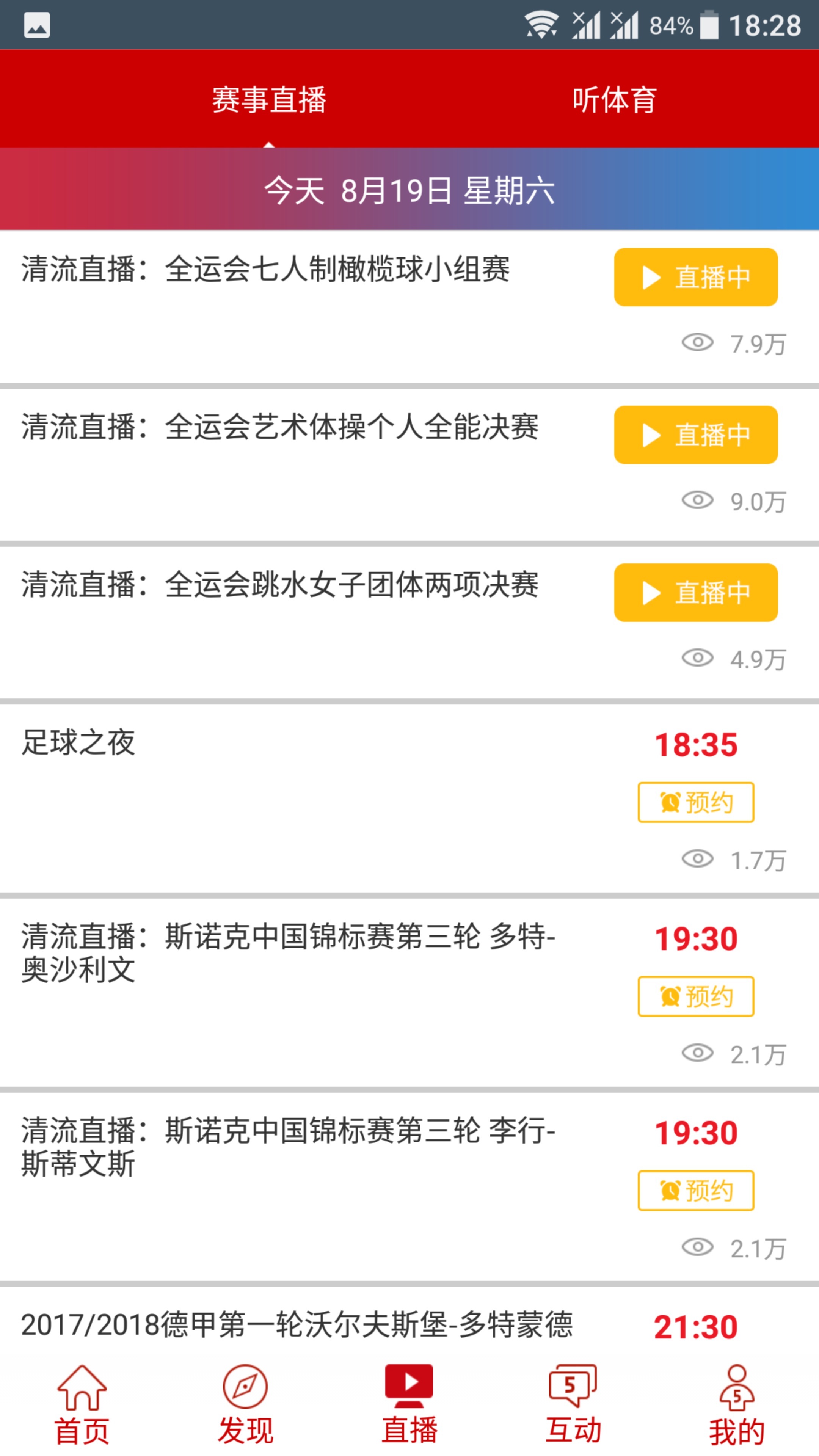Start live 全运会跳水女子团体两项决赛 broadcast
This screenshot has height=1456, width=819.
tap(695, 592)
